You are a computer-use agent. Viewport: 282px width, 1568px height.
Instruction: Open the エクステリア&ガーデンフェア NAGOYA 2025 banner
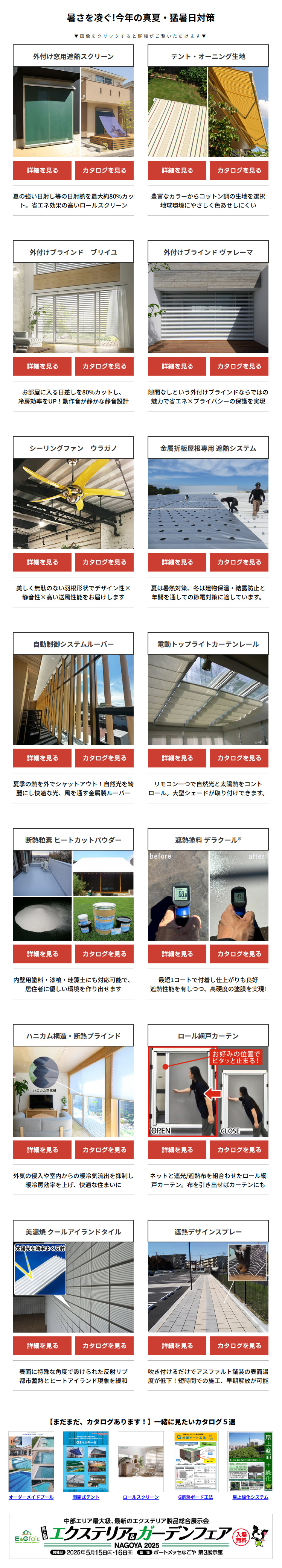pyautogui.click(x=141, y=1538)
